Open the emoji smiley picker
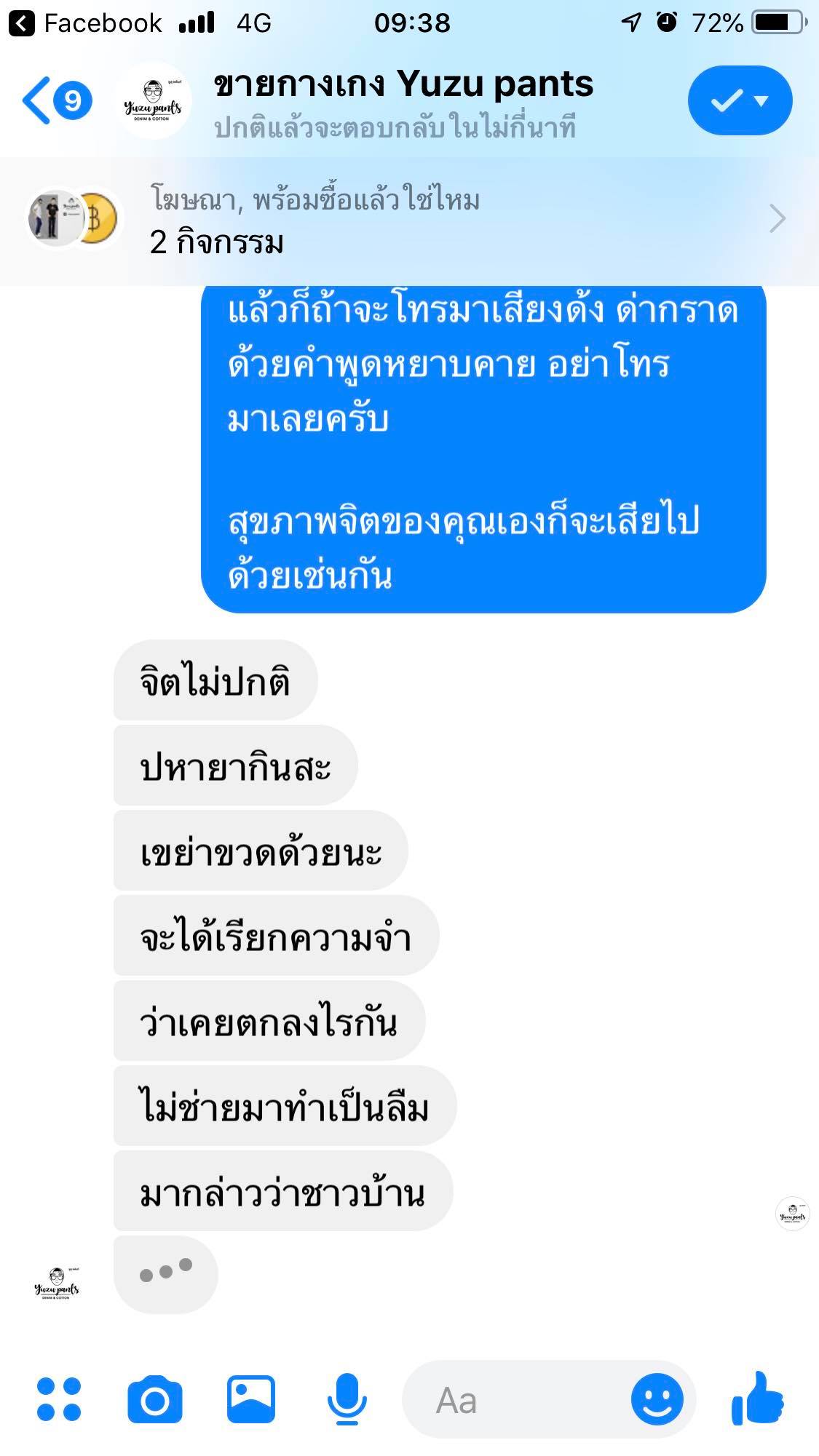The height and width of the screenshot is (1456, 819). pyautogui.click(x=657, y=1399)
